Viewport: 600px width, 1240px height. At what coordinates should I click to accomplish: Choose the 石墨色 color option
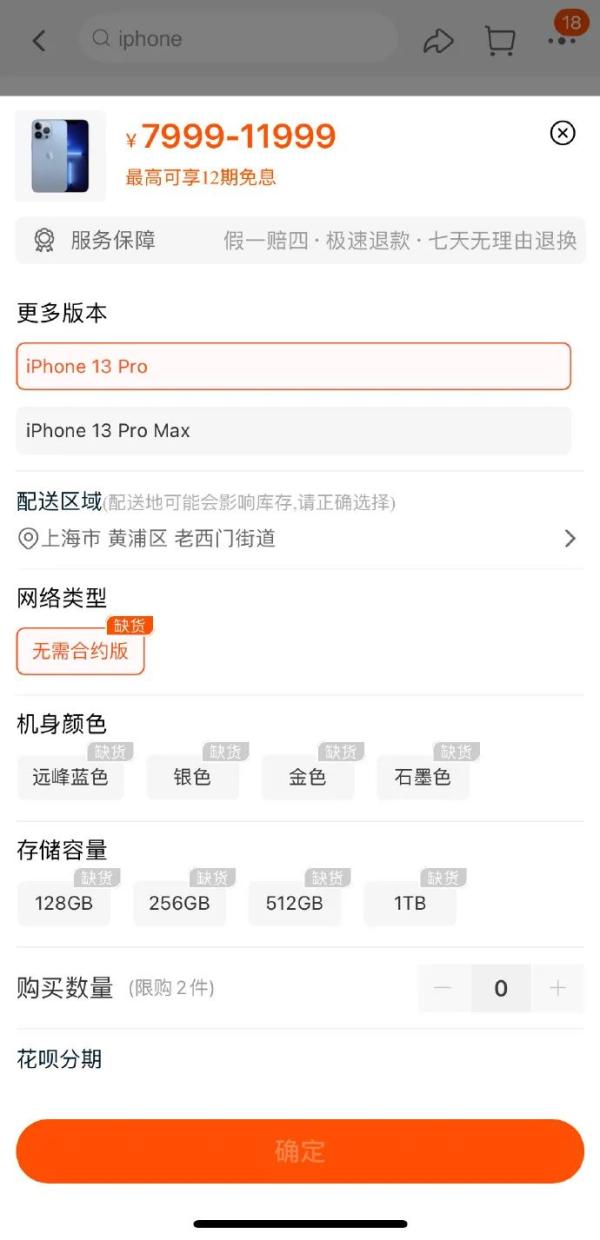[x=423, y=777]
